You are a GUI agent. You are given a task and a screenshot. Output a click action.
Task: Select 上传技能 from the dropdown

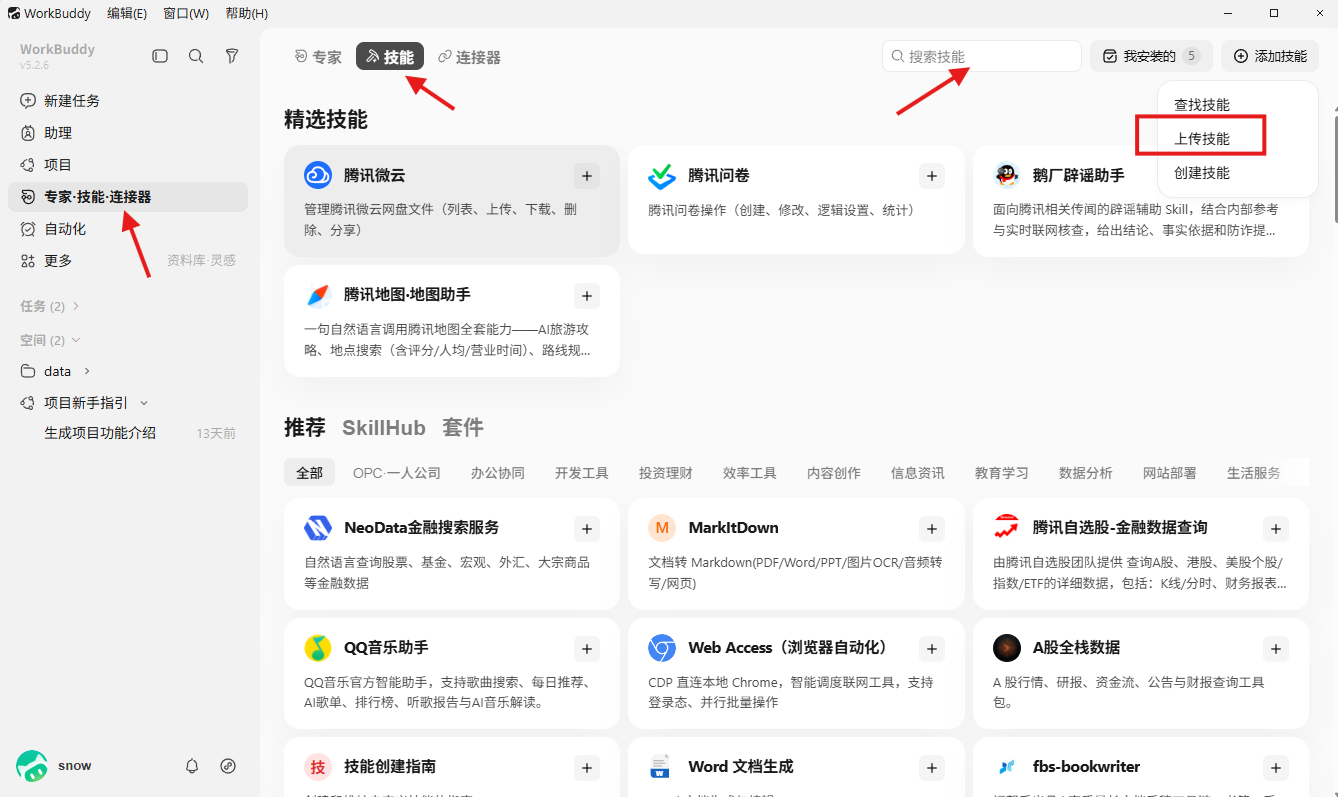(x=1202, y=138)
